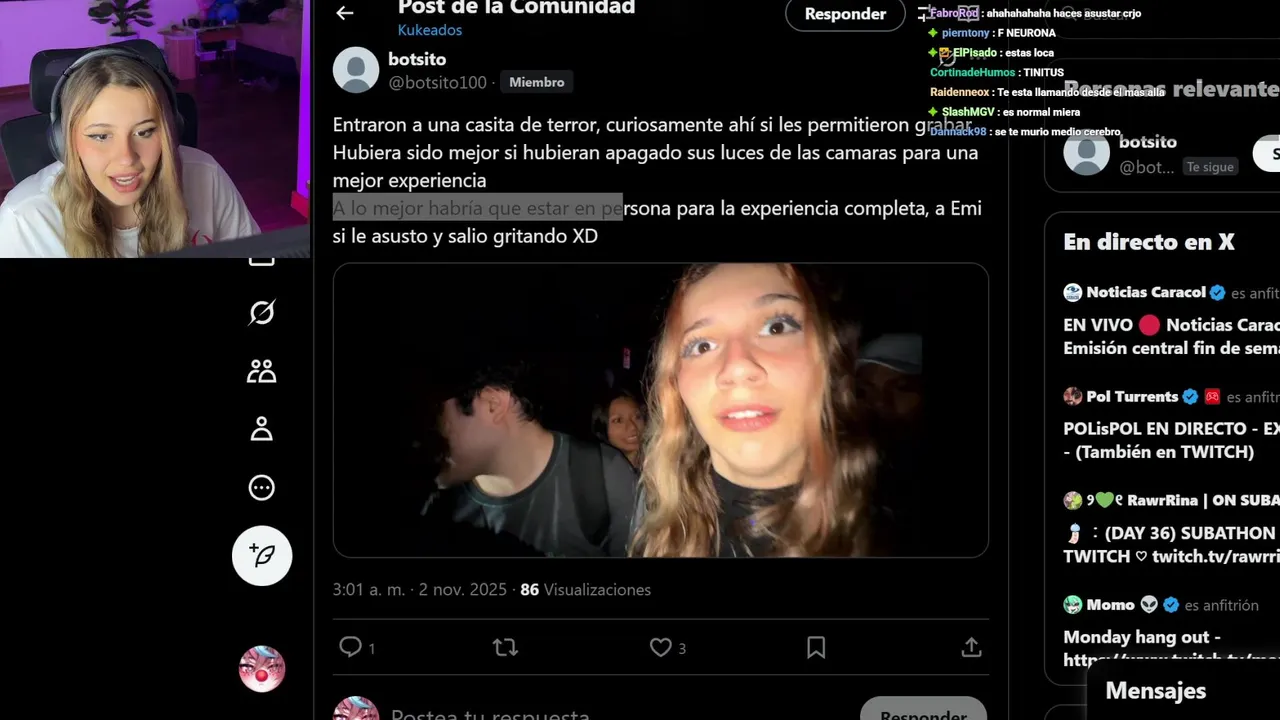Open Grok from the sidebar

tap(262, 313)
